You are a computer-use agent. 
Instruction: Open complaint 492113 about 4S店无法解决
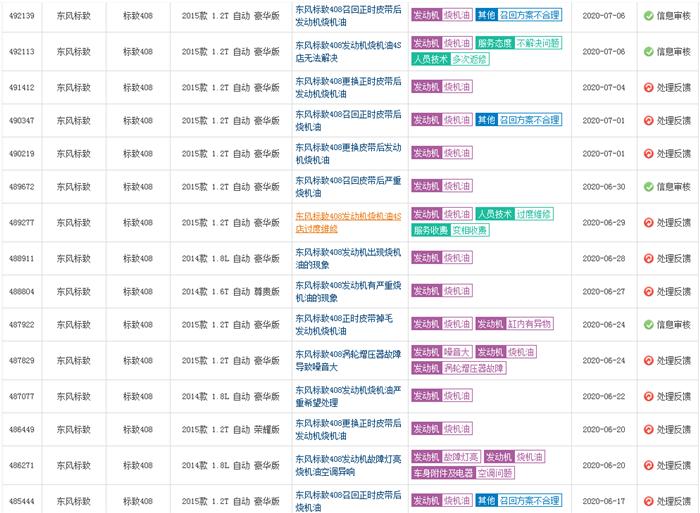[x=348, y=50]
